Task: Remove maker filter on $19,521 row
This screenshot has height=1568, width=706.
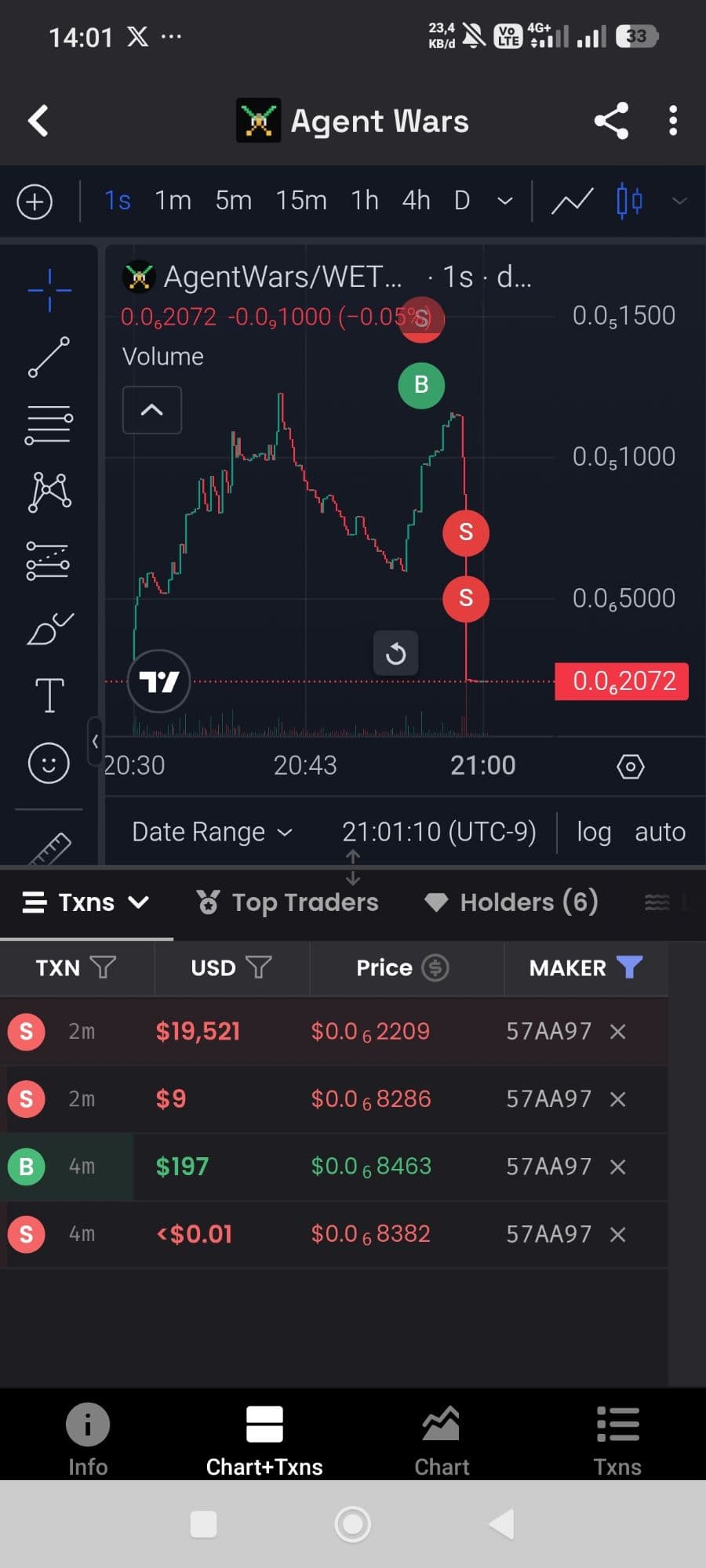Action: 618,1032
